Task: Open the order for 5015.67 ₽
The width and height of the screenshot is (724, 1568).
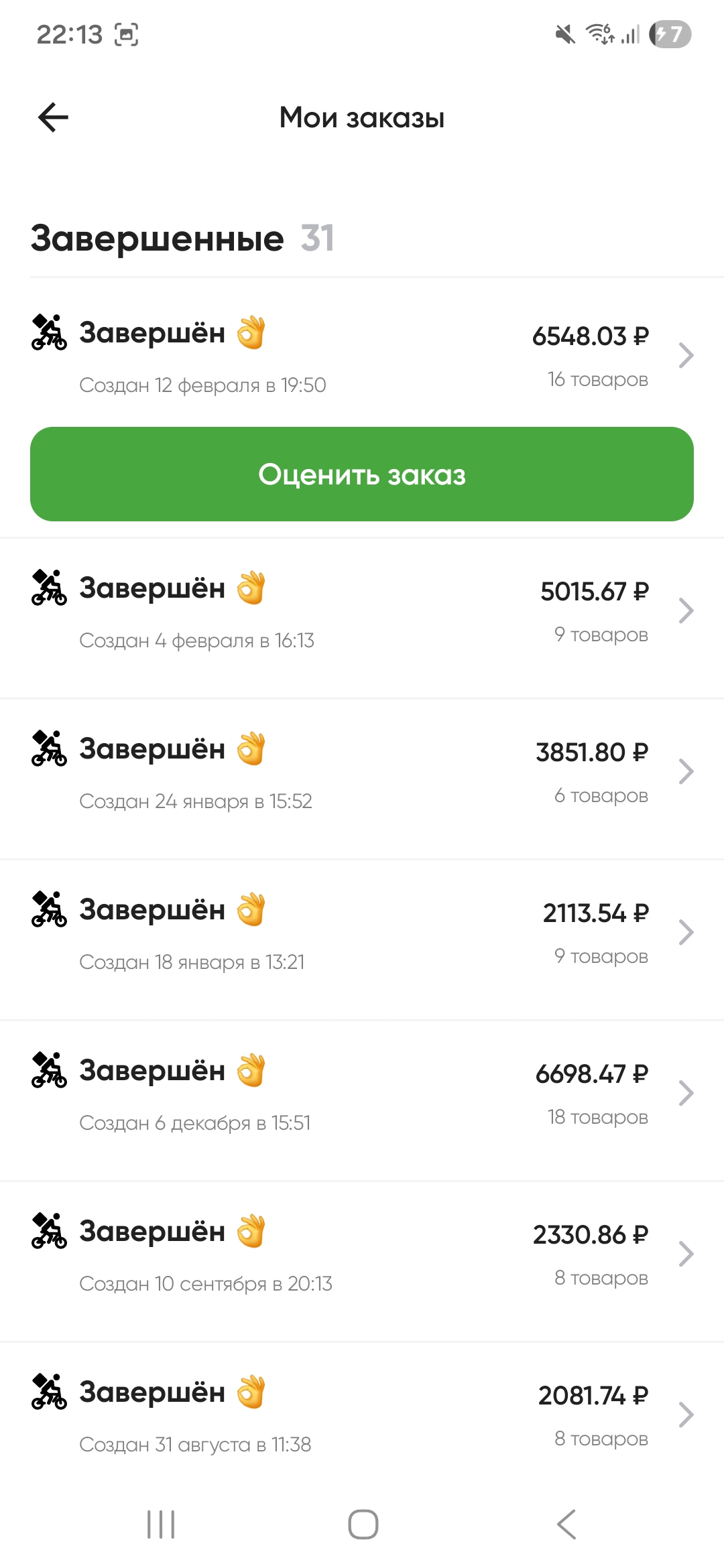Action: click(x=362, y=612)
